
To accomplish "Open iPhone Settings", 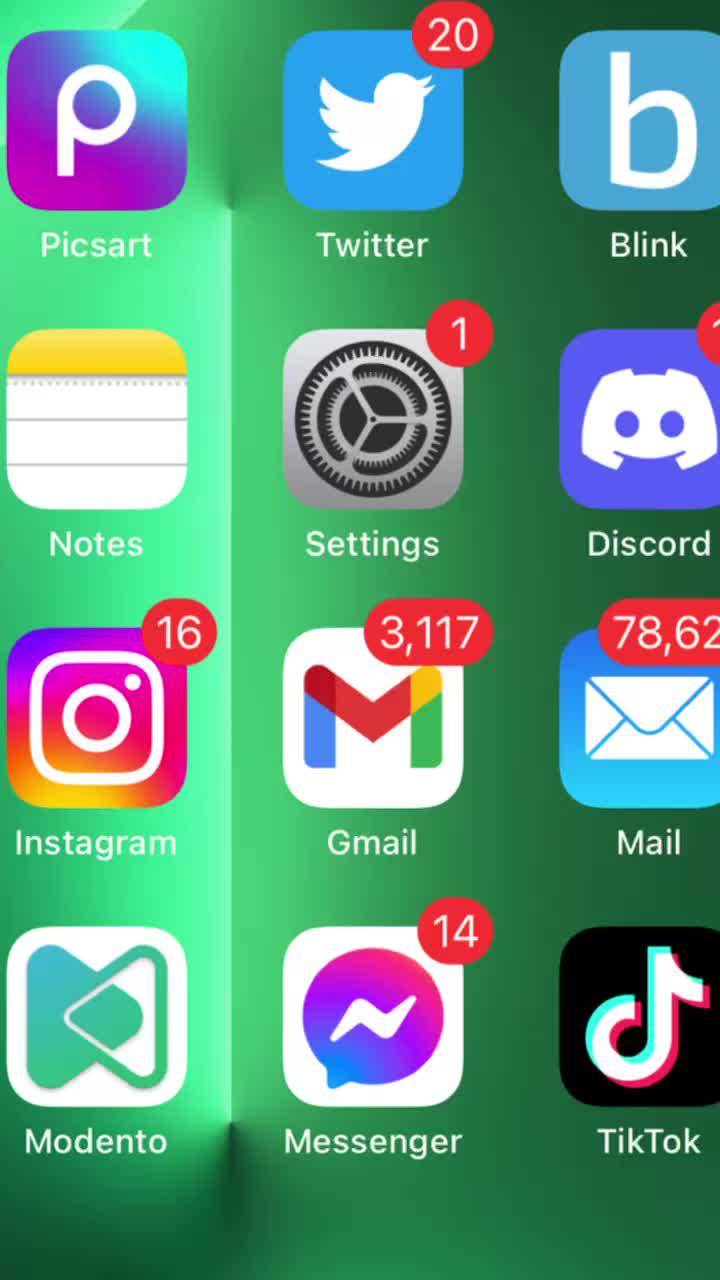I will (x=372, y=418).
